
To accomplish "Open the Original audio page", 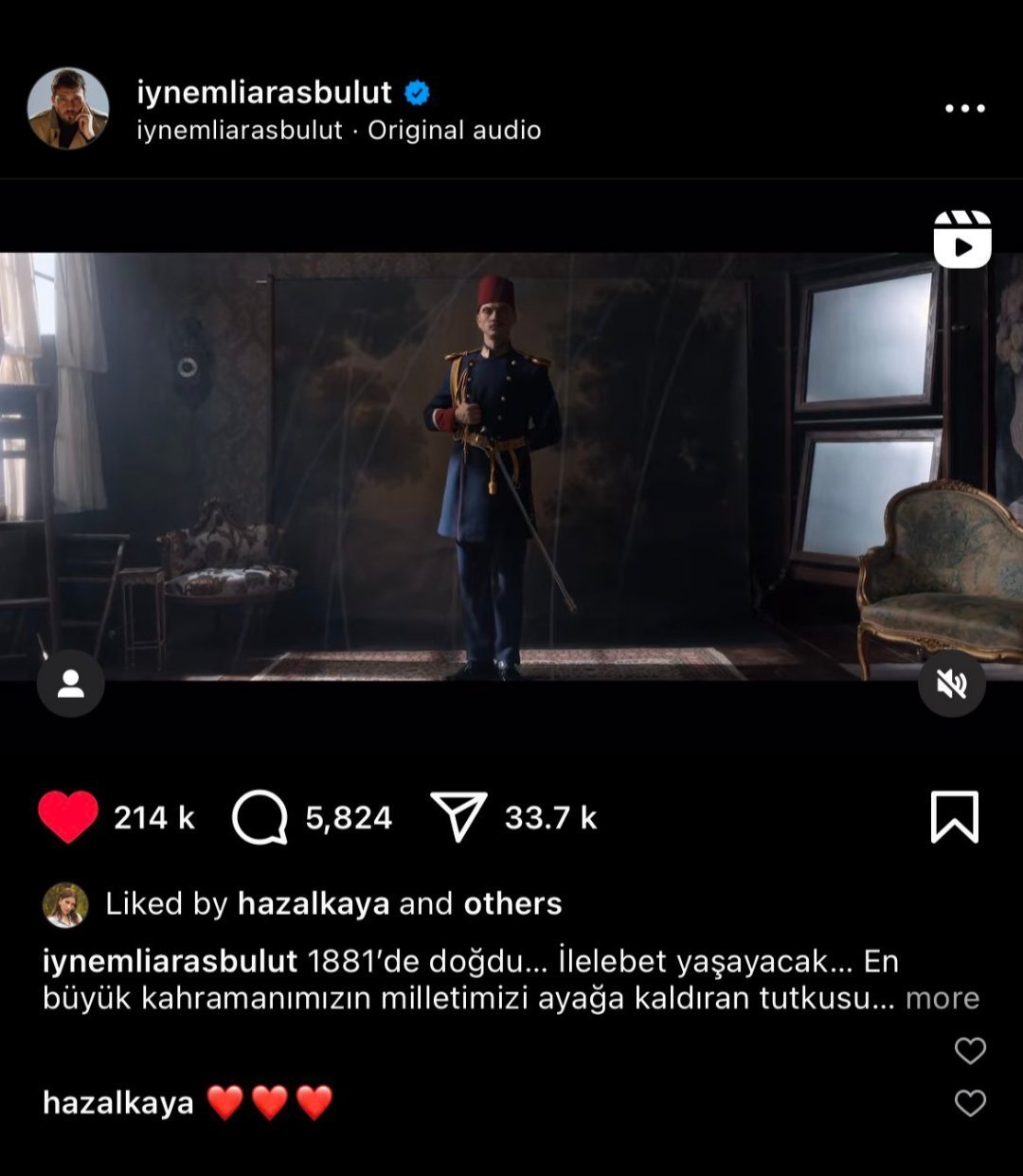I will [x=454, y=131].
